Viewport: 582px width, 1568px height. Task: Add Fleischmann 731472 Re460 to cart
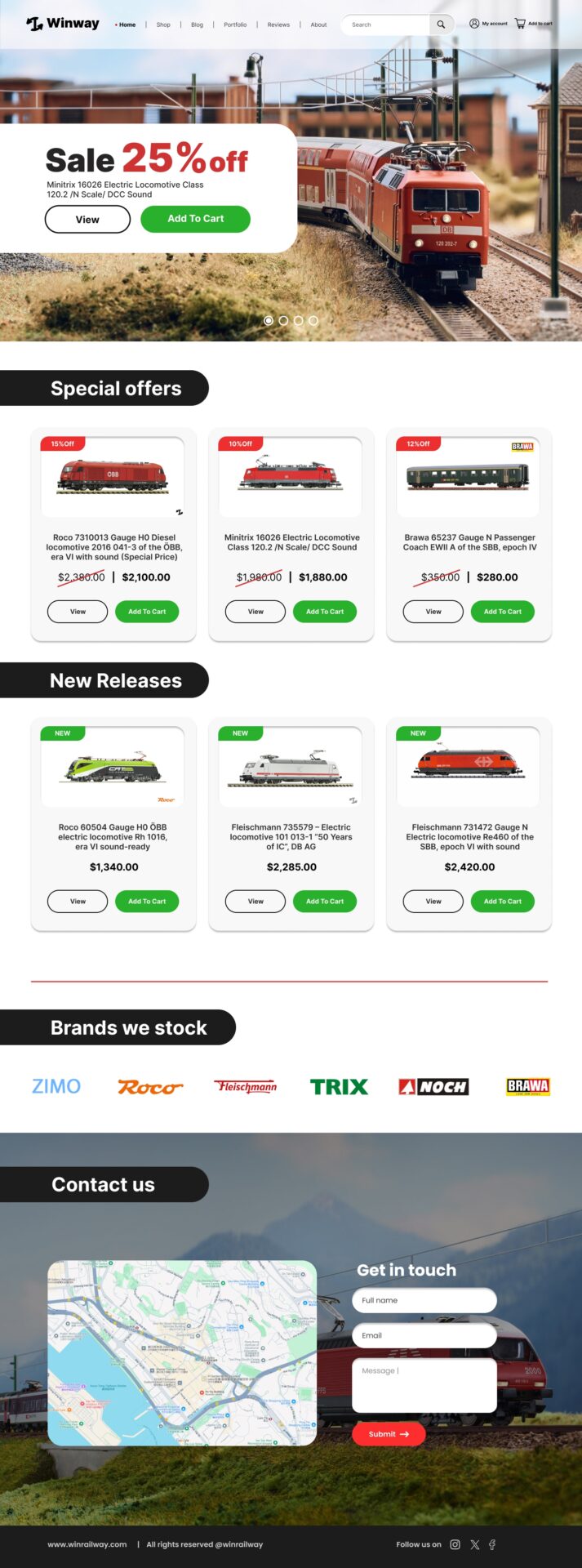point(502,902)
